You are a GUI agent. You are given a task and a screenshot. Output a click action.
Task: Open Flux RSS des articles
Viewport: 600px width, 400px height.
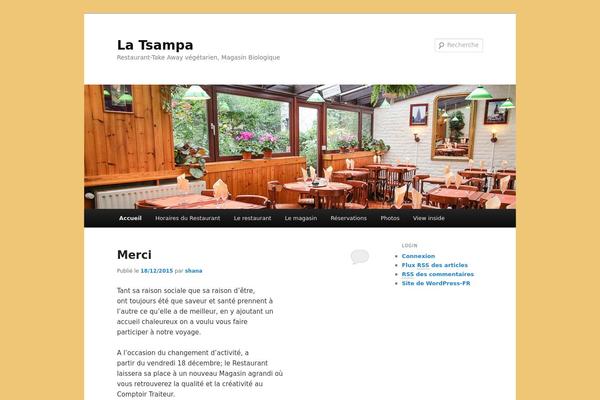click(435, 265)
